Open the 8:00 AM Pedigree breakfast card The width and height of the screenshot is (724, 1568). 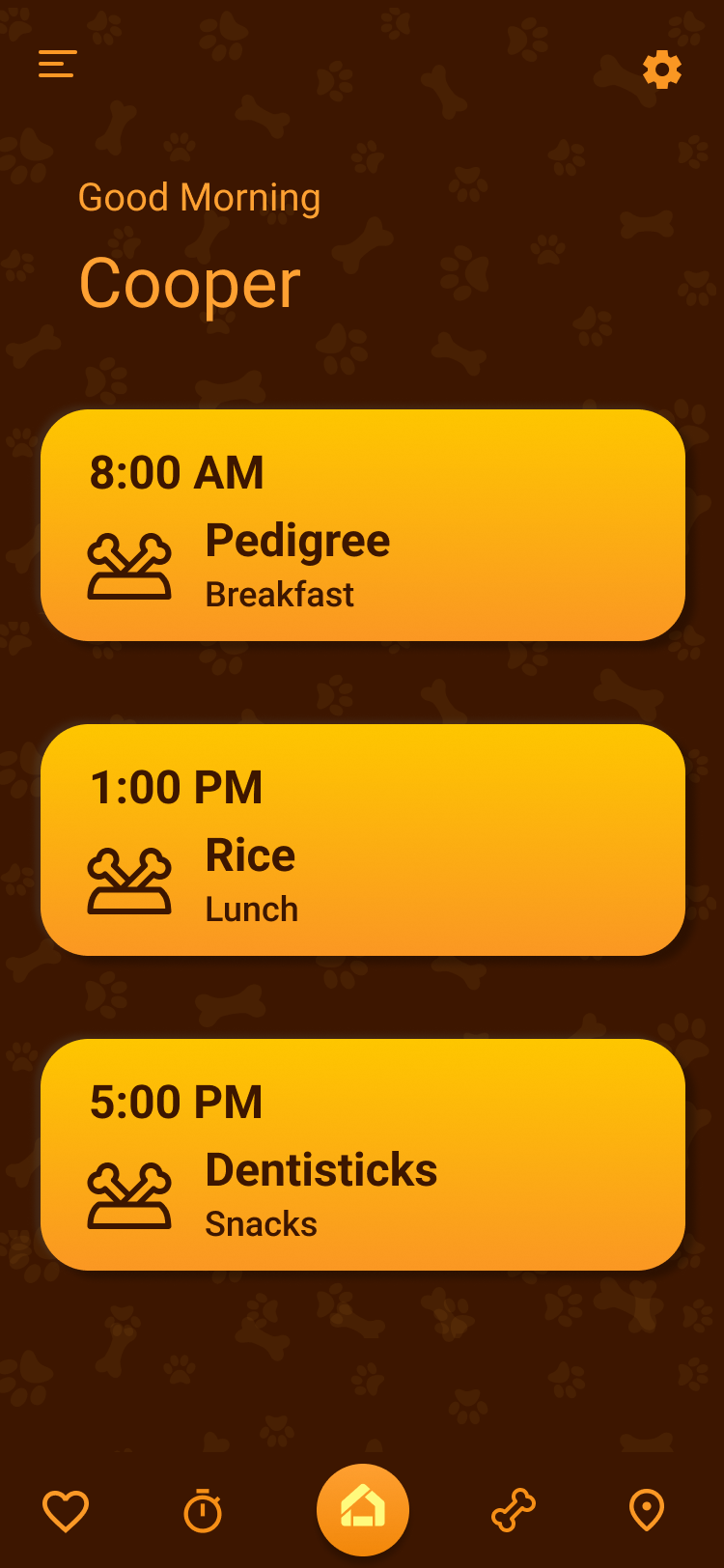[x=363, y=525]
